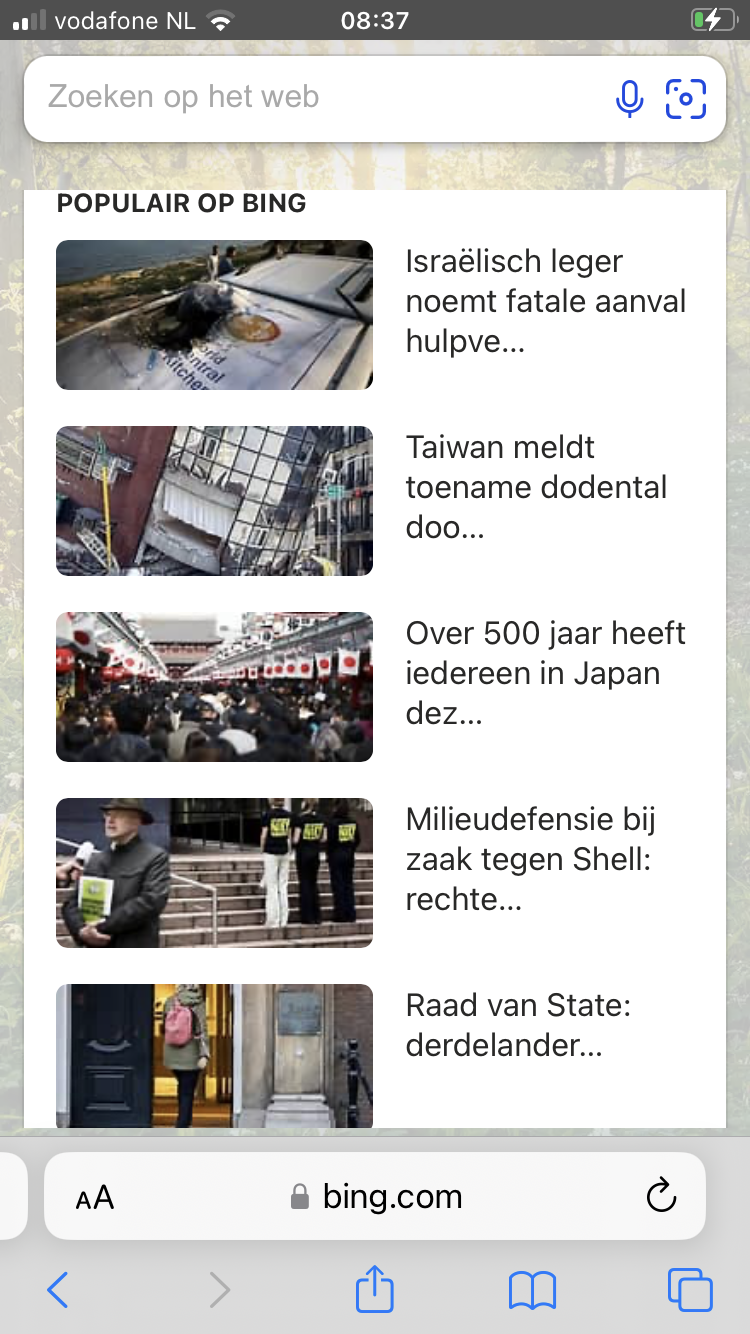Screen dimensions: 750x1334
Task: Open Safari bookmarks
Action: (532, 1290)
